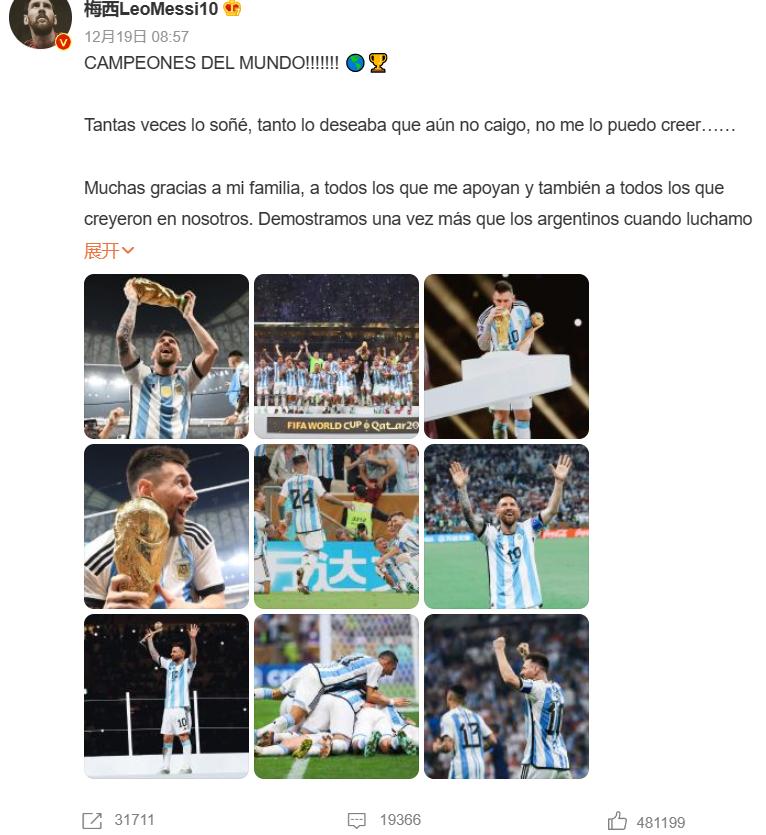Open the photo of Messi raising both arms on the pitch

506,526
